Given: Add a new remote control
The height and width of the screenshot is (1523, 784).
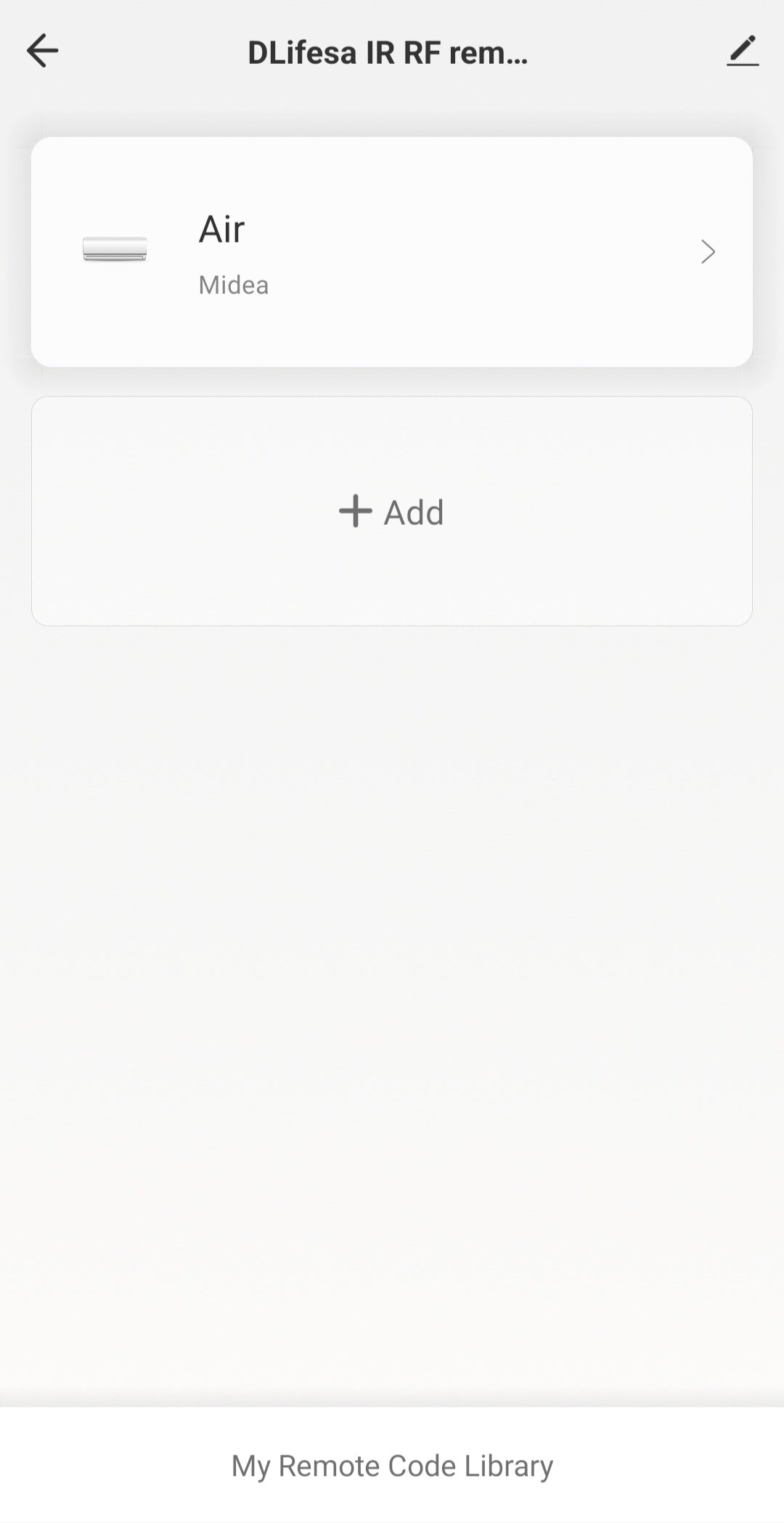Looking at the screenshot, I should coord(391,512).
